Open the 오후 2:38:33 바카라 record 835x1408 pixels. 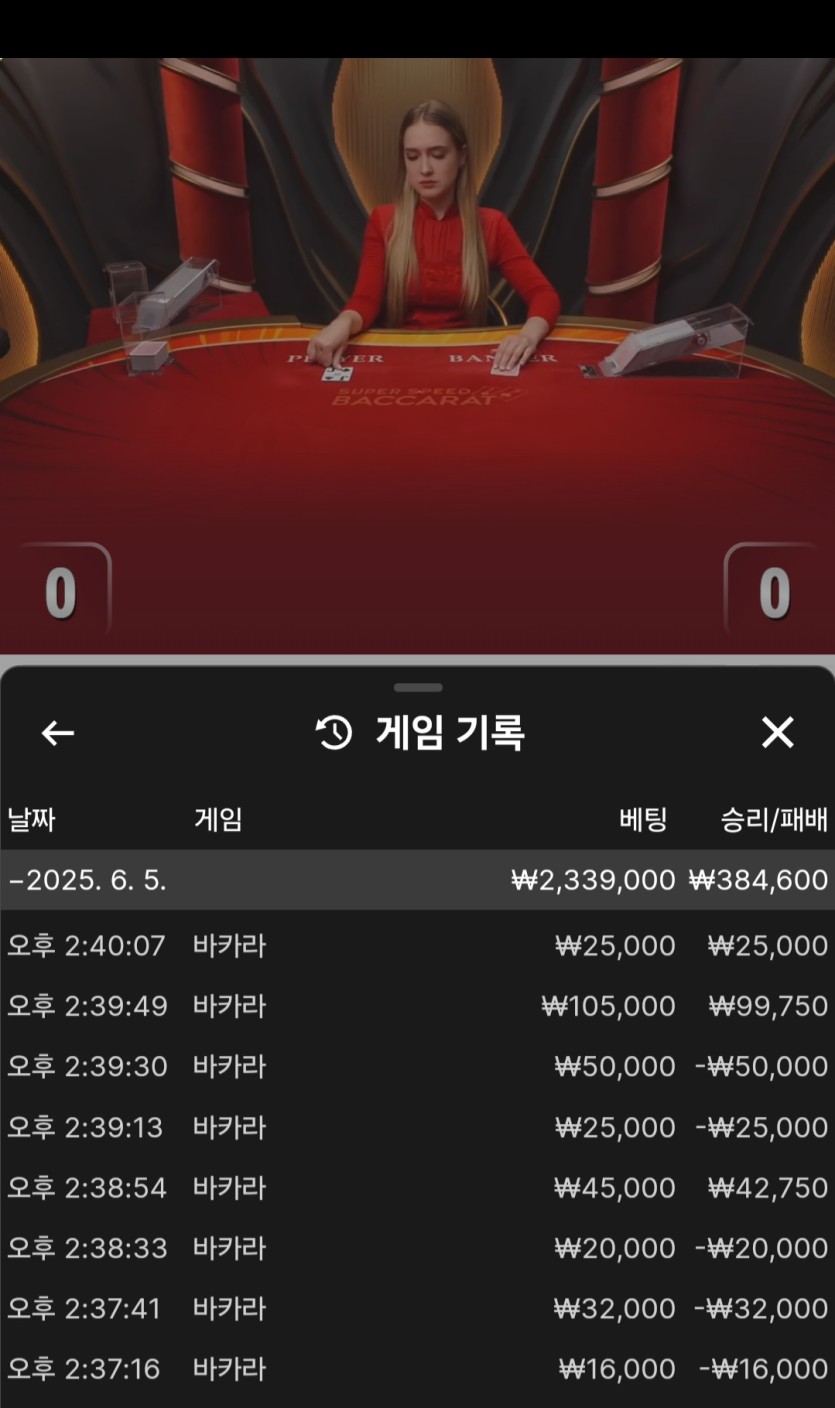coord(417,1248)
